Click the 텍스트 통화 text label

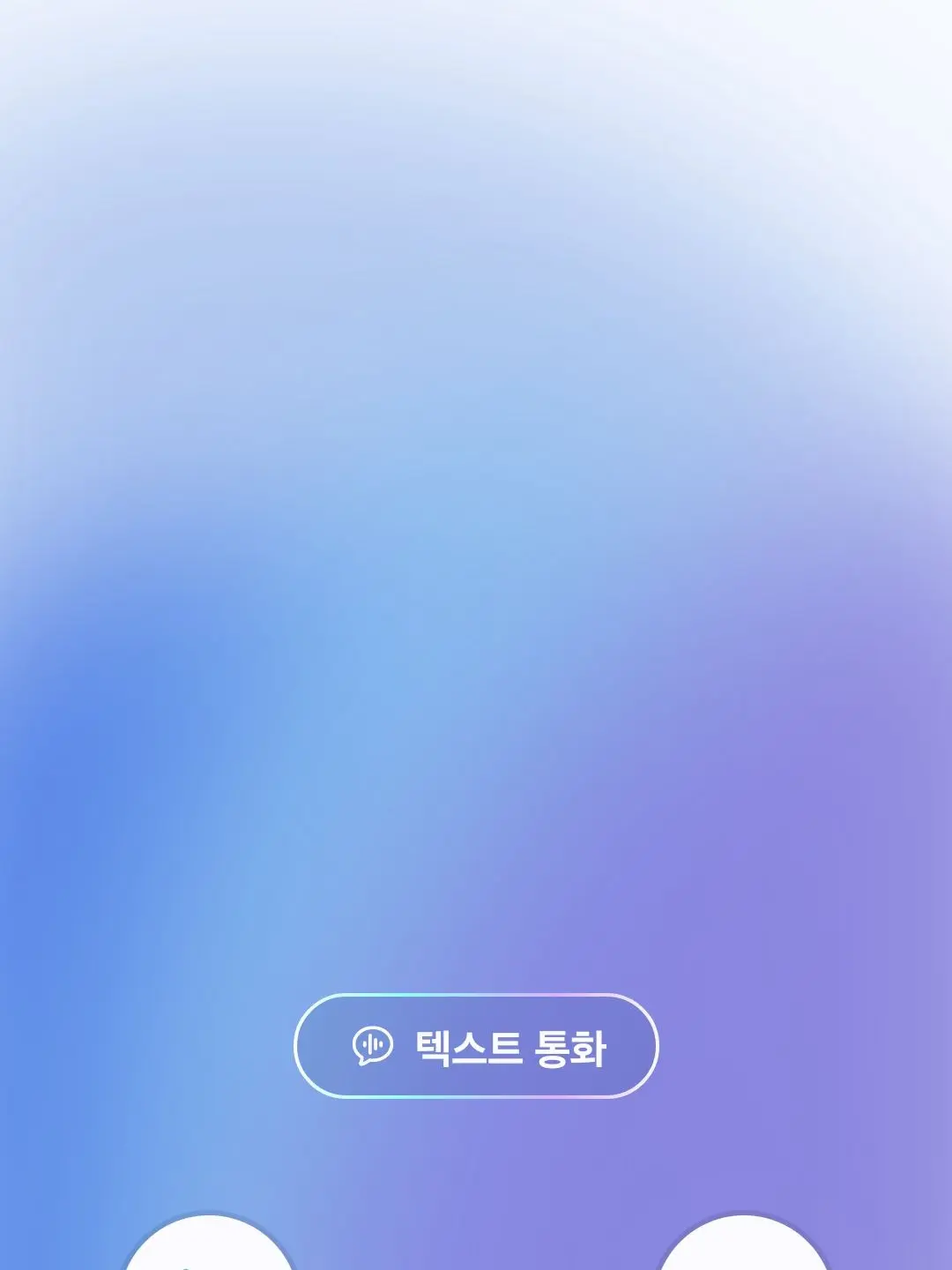click(511, 1046)
